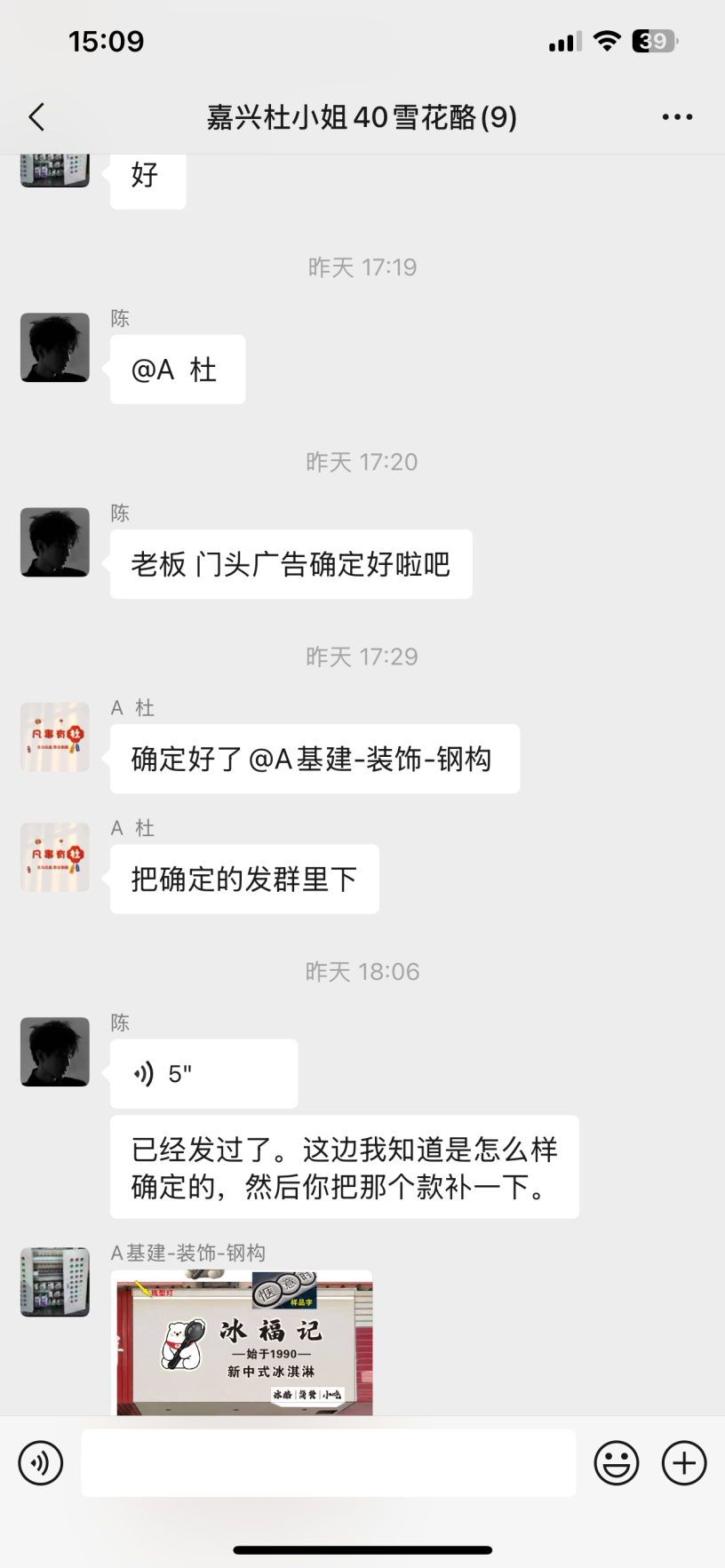The width and height of the screenshot is (725, 1568).
Task: Open the chat info overflow menu
Action: [x=677, y=117]
